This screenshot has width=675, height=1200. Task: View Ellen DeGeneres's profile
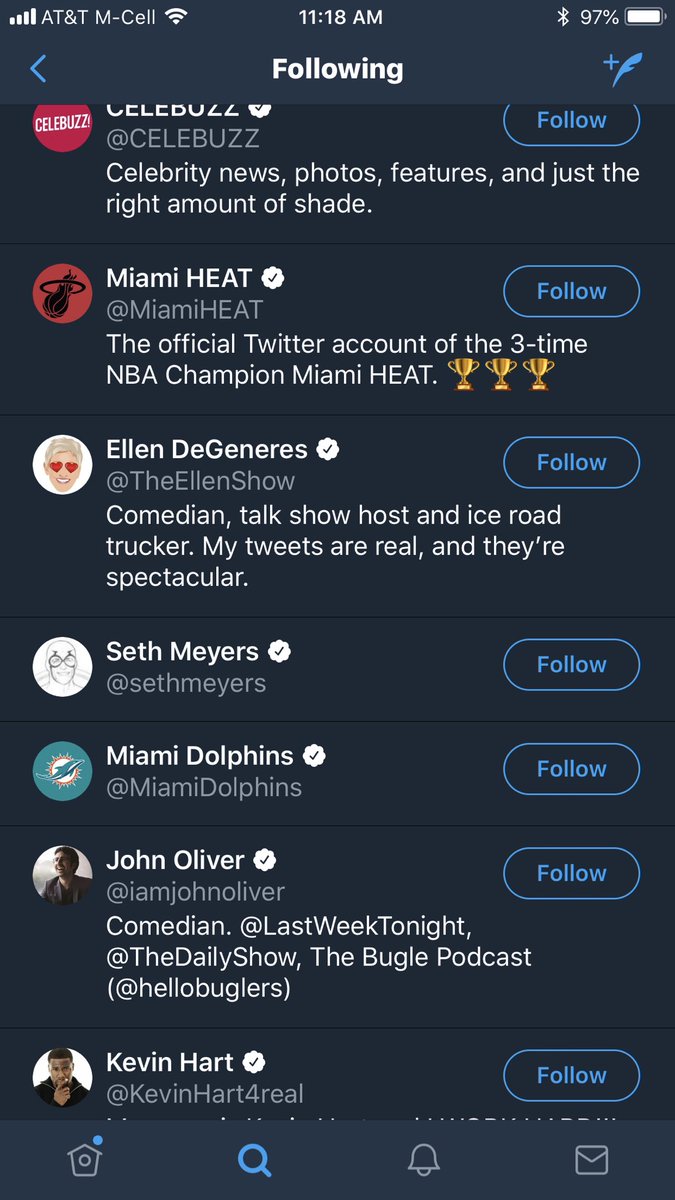[x=206, y=449]
